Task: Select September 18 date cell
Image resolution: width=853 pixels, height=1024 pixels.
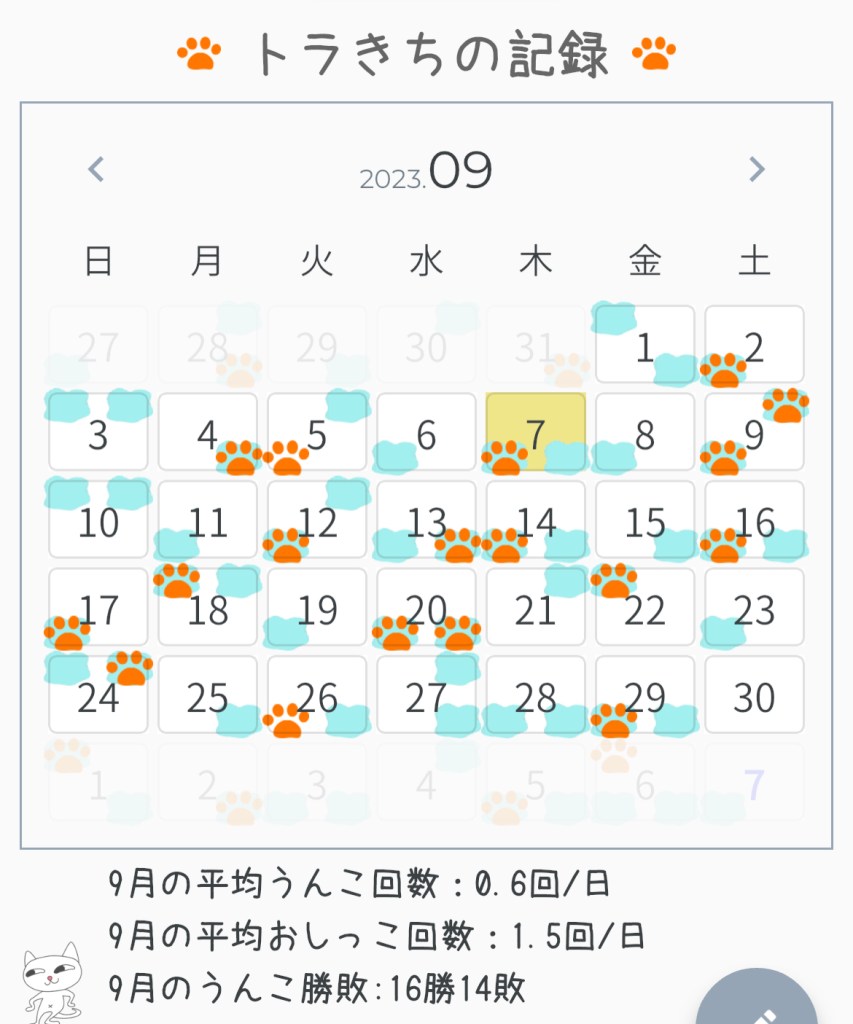Action: [x=207, y=607]
